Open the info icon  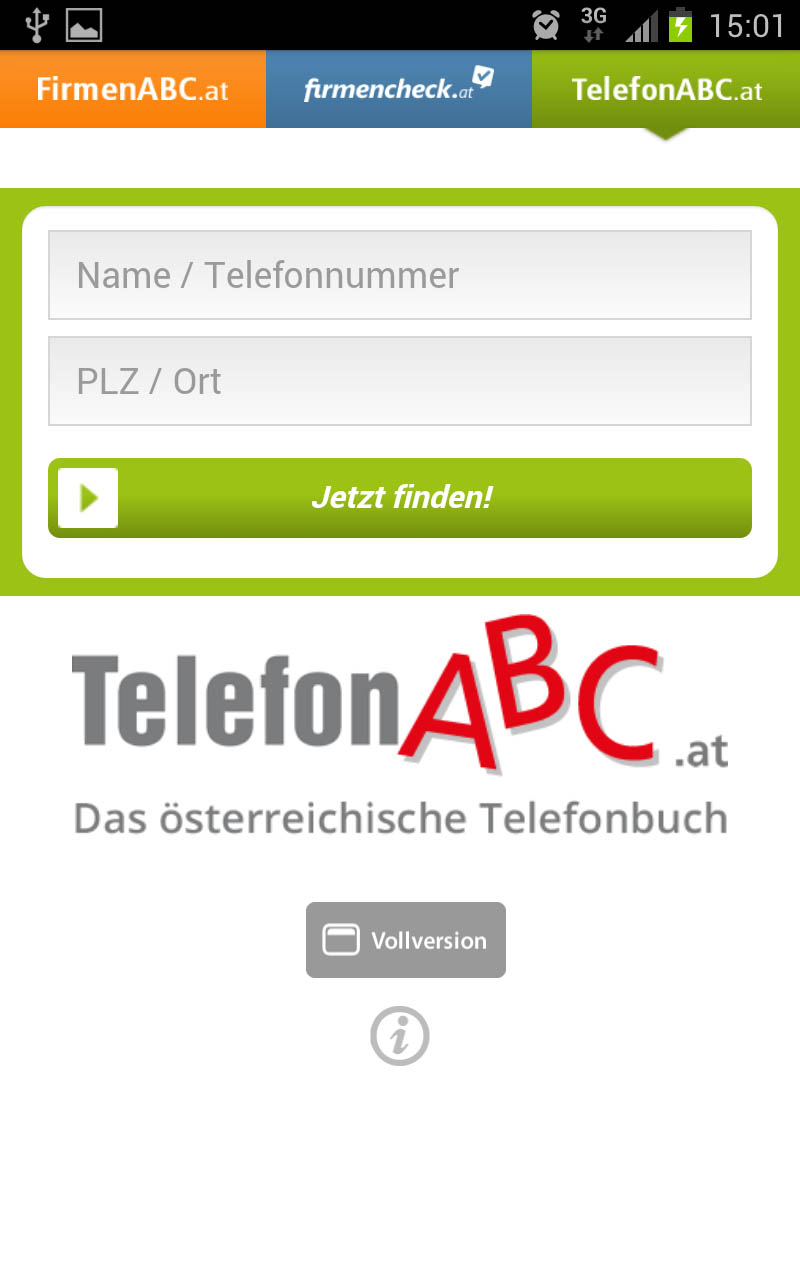(x=400, y=1036)
